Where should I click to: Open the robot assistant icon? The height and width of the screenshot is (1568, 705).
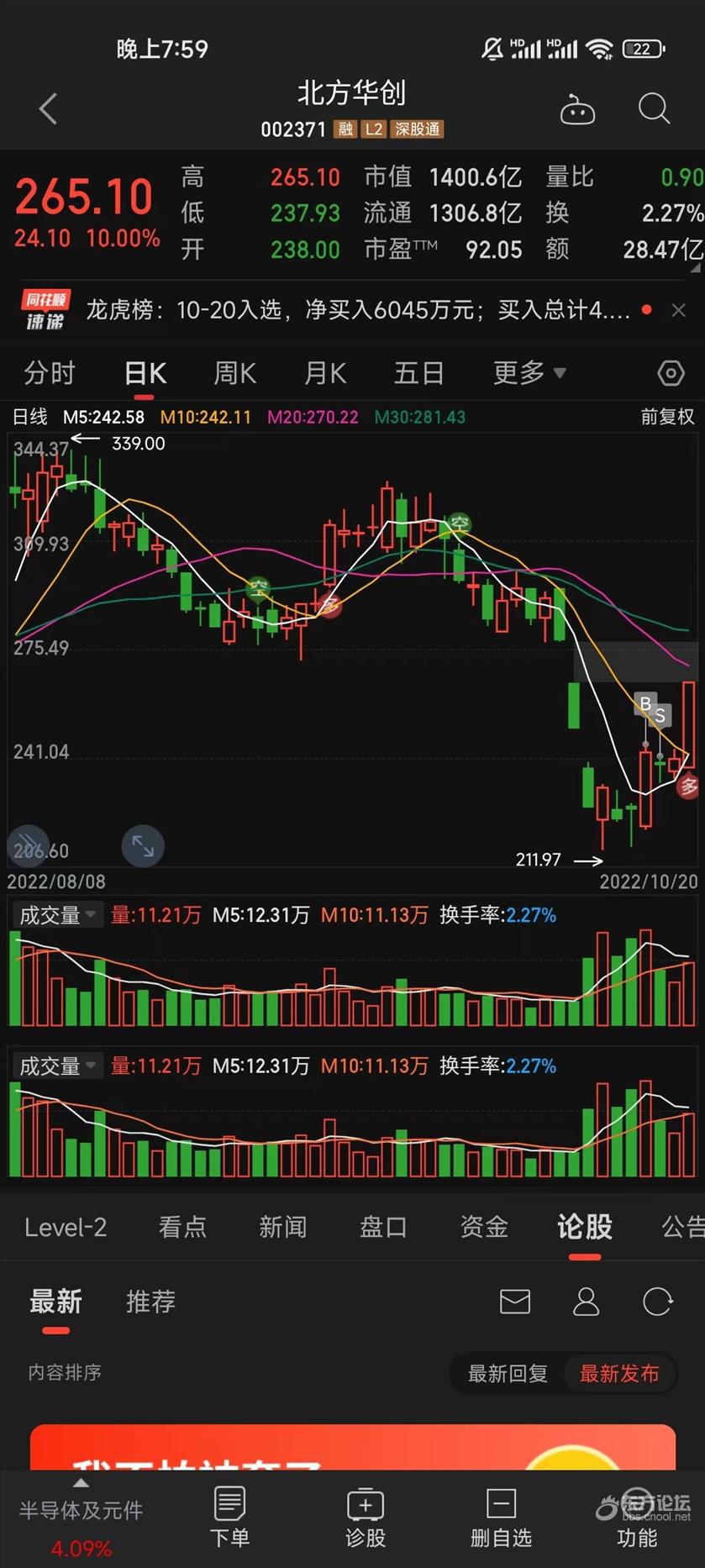577,110
